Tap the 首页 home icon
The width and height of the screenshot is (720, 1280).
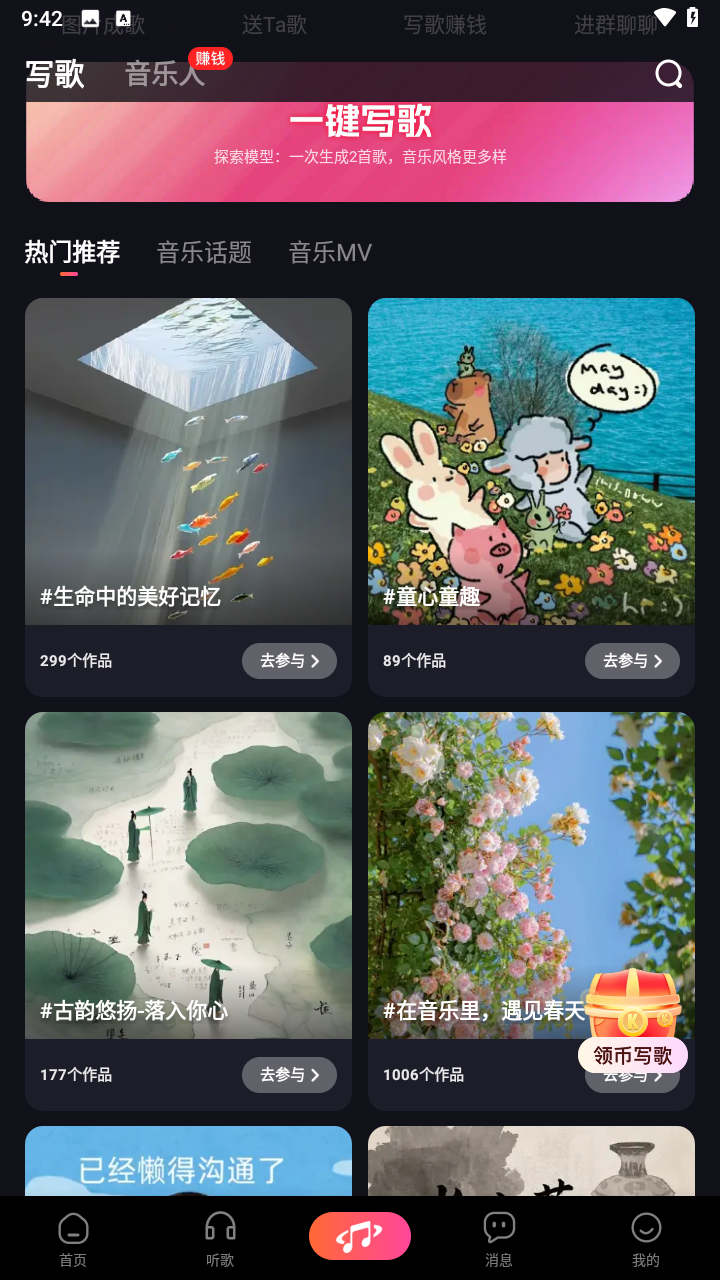(71, 1236)
